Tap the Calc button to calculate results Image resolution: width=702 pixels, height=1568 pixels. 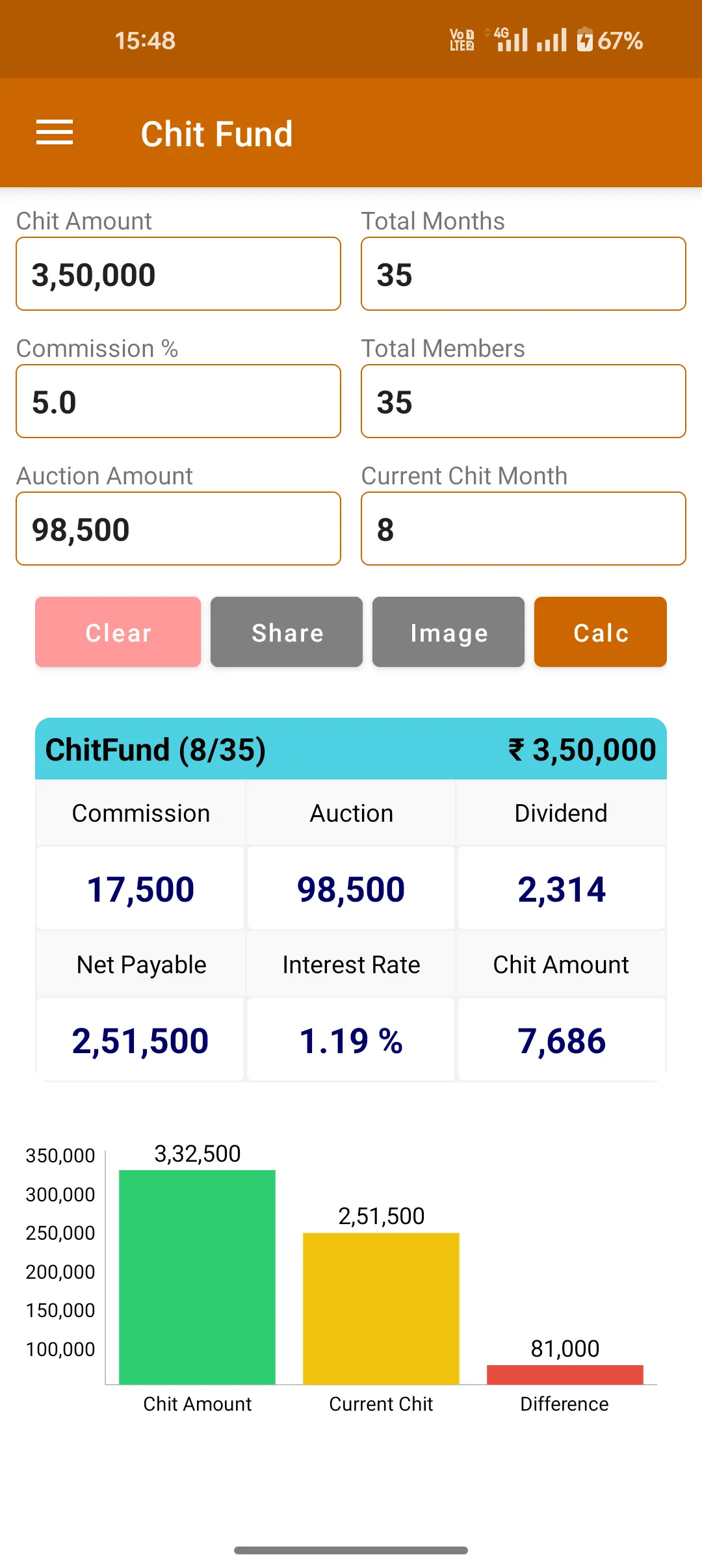599,631
